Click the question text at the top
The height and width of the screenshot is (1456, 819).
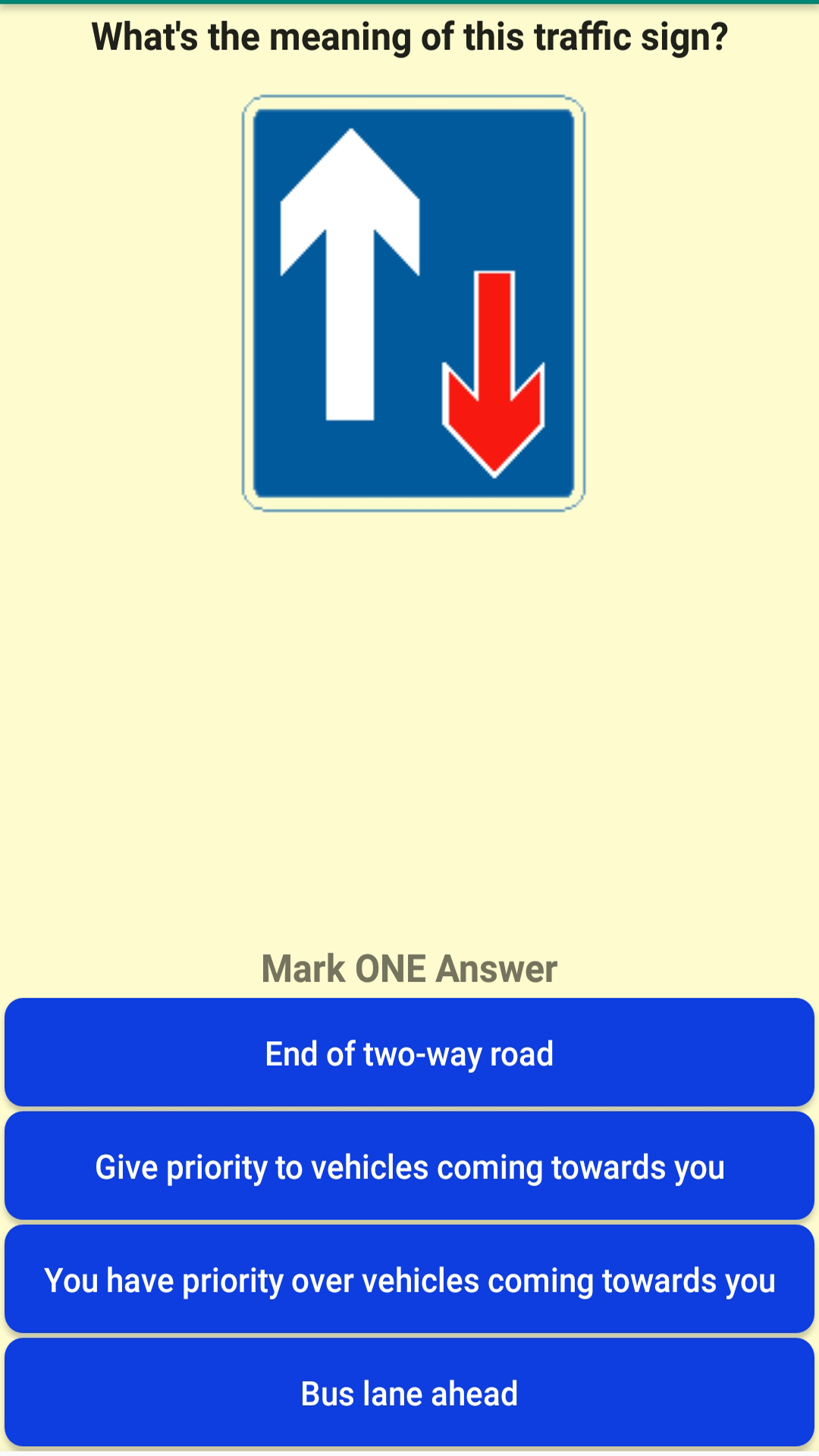coord(409,36)
